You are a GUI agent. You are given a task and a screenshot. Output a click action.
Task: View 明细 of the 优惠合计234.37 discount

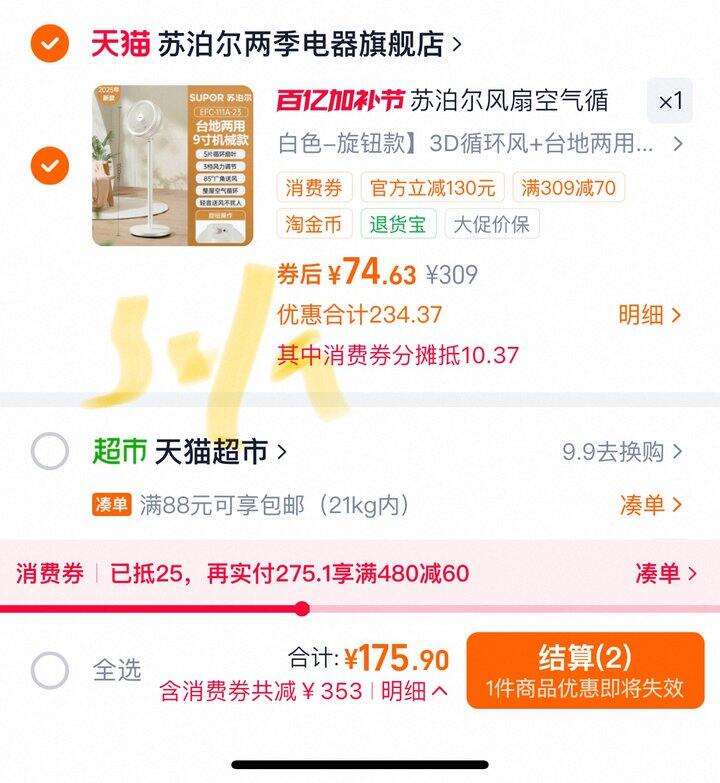[650, 315]
